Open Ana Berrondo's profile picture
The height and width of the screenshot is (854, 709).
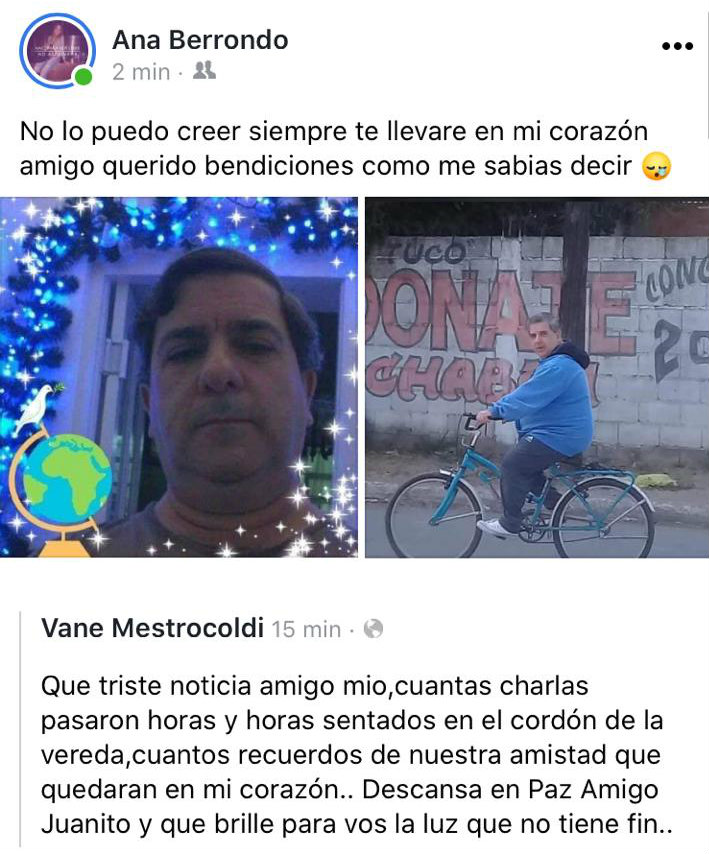point(56,48)
